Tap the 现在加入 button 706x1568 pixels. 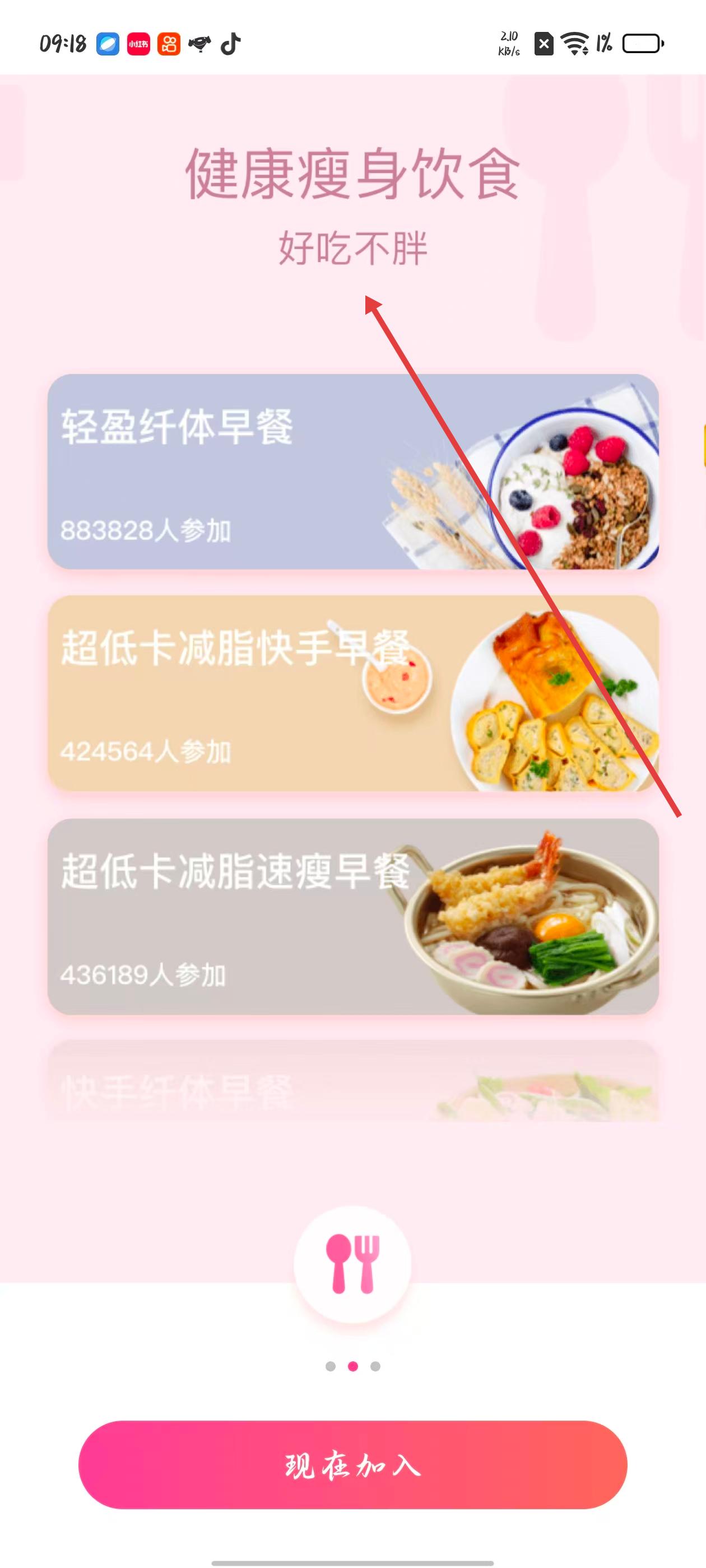[352, 1464]
